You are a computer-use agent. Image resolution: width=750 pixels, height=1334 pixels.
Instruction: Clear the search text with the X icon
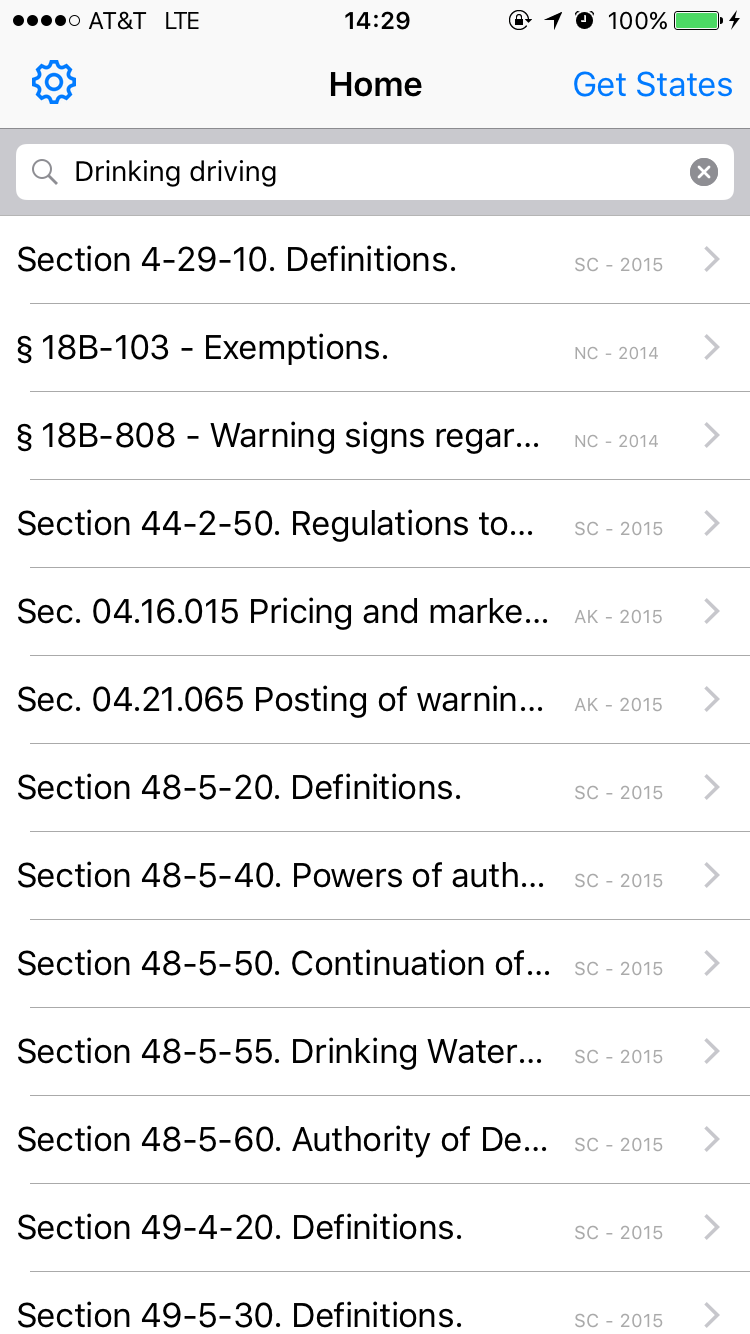coord(704,171)
